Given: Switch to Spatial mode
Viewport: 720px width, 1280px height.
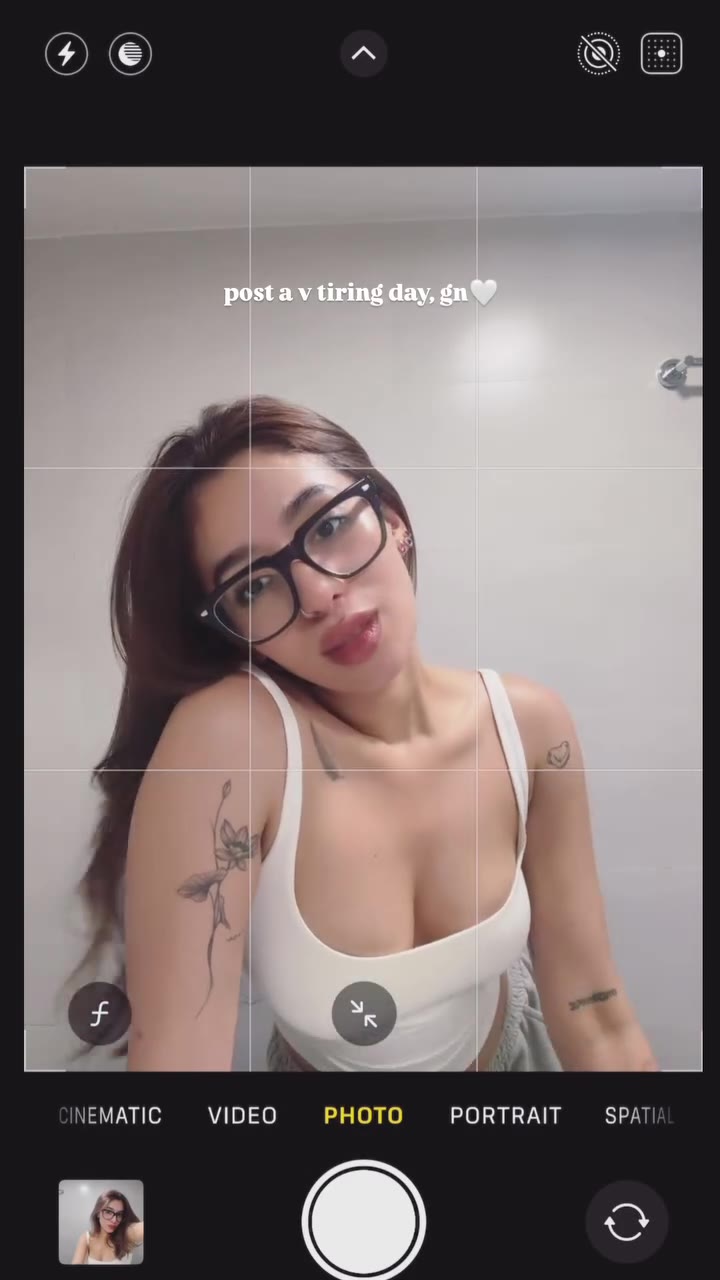Looking at the screenshot, I should pos(638,1115).
